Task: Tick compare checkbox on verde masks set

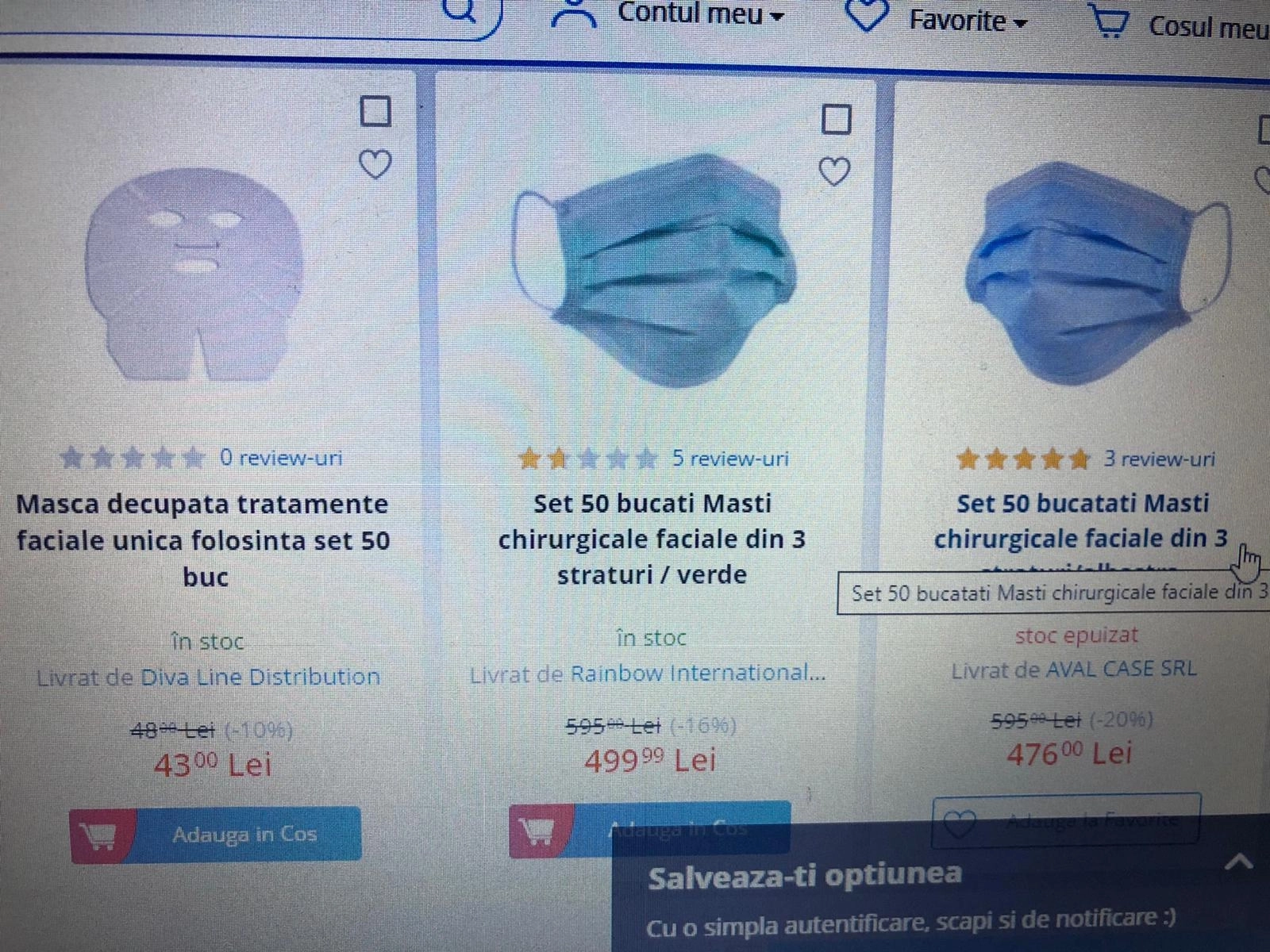Action: (836, 119)
